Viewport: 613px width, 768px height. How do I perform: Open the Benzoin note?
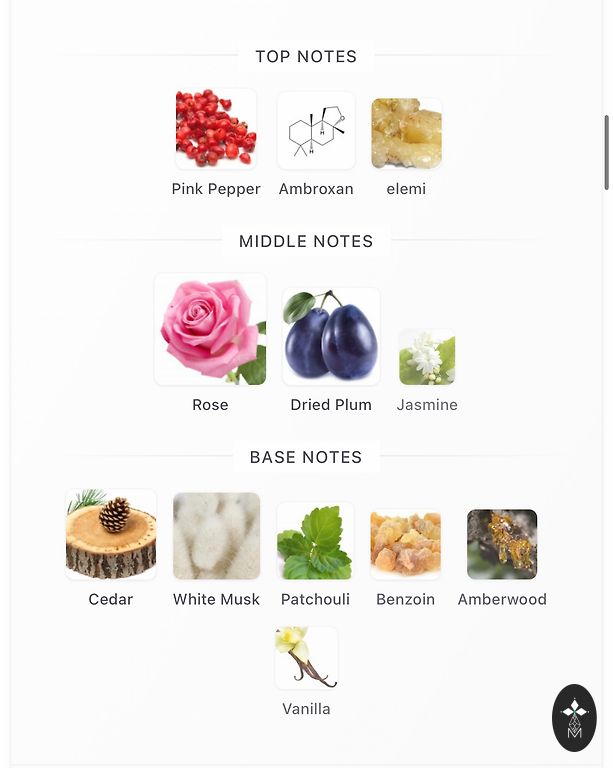point(405,545)
